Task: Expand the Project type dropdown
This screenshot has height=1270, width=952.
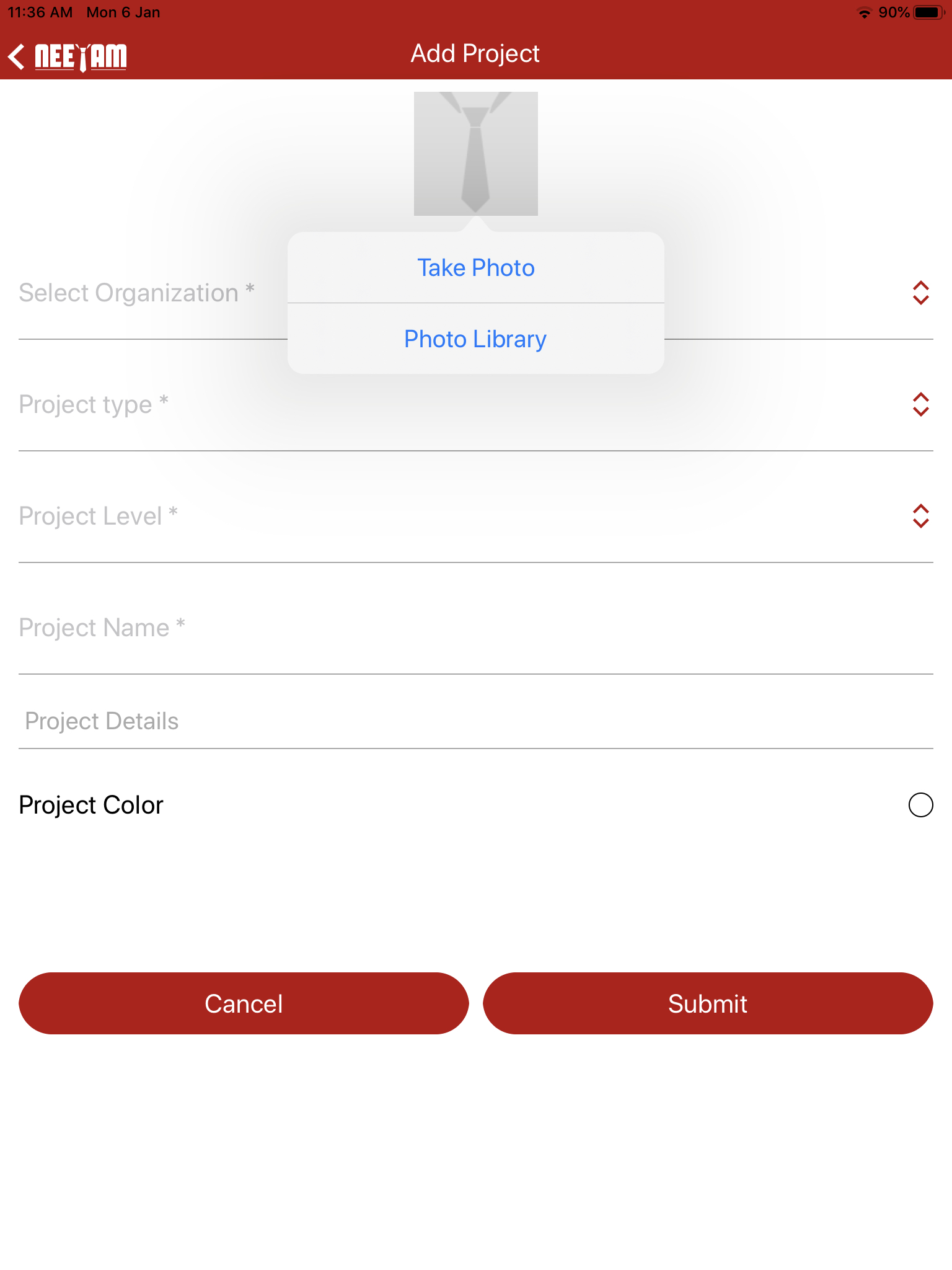Action: 920,404
